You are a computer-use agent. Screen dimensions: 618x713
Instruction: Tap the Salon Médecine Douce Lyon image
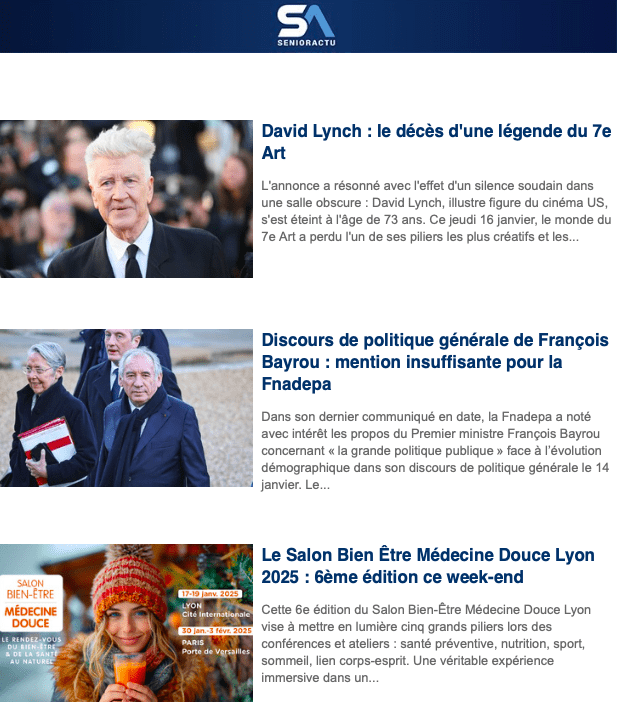126,622
